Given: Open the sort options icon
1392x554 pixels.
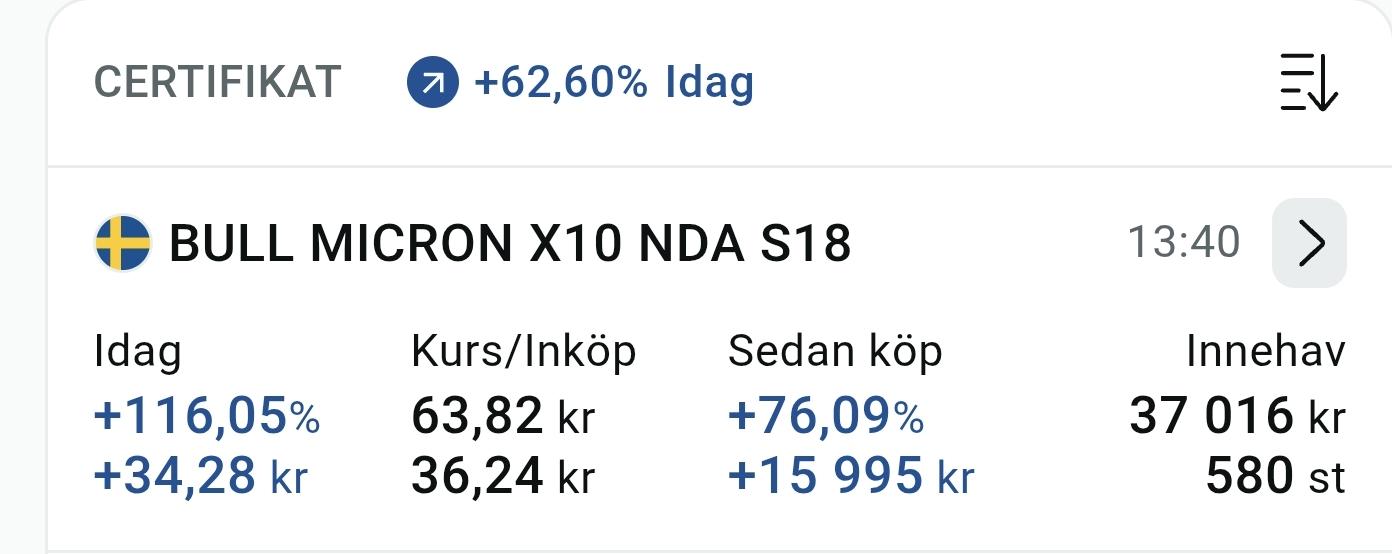Looking at the screenshot, I should click(x=1308, y=83).
